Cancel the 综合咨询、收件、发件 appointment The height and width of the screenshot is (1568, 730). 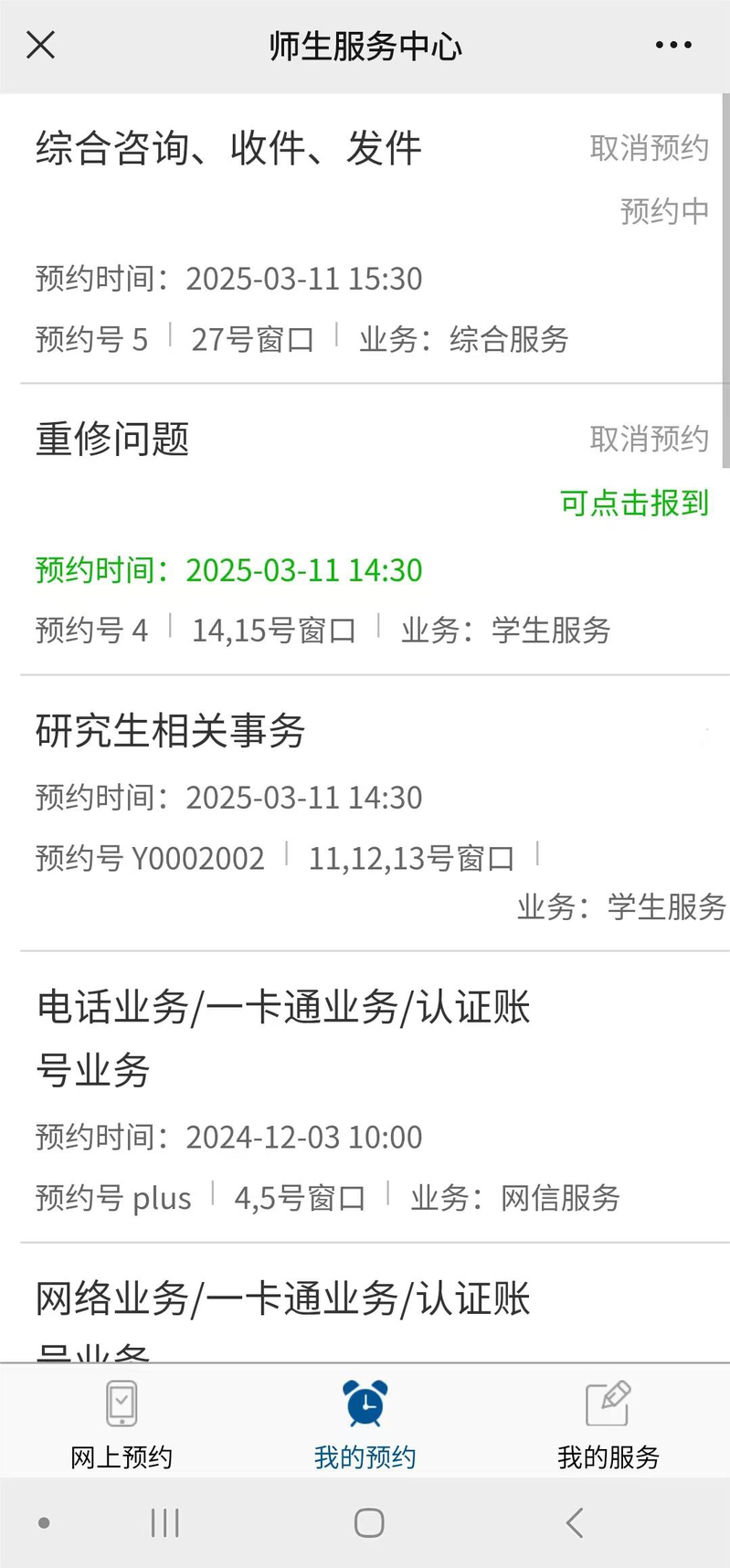(649, 147)
